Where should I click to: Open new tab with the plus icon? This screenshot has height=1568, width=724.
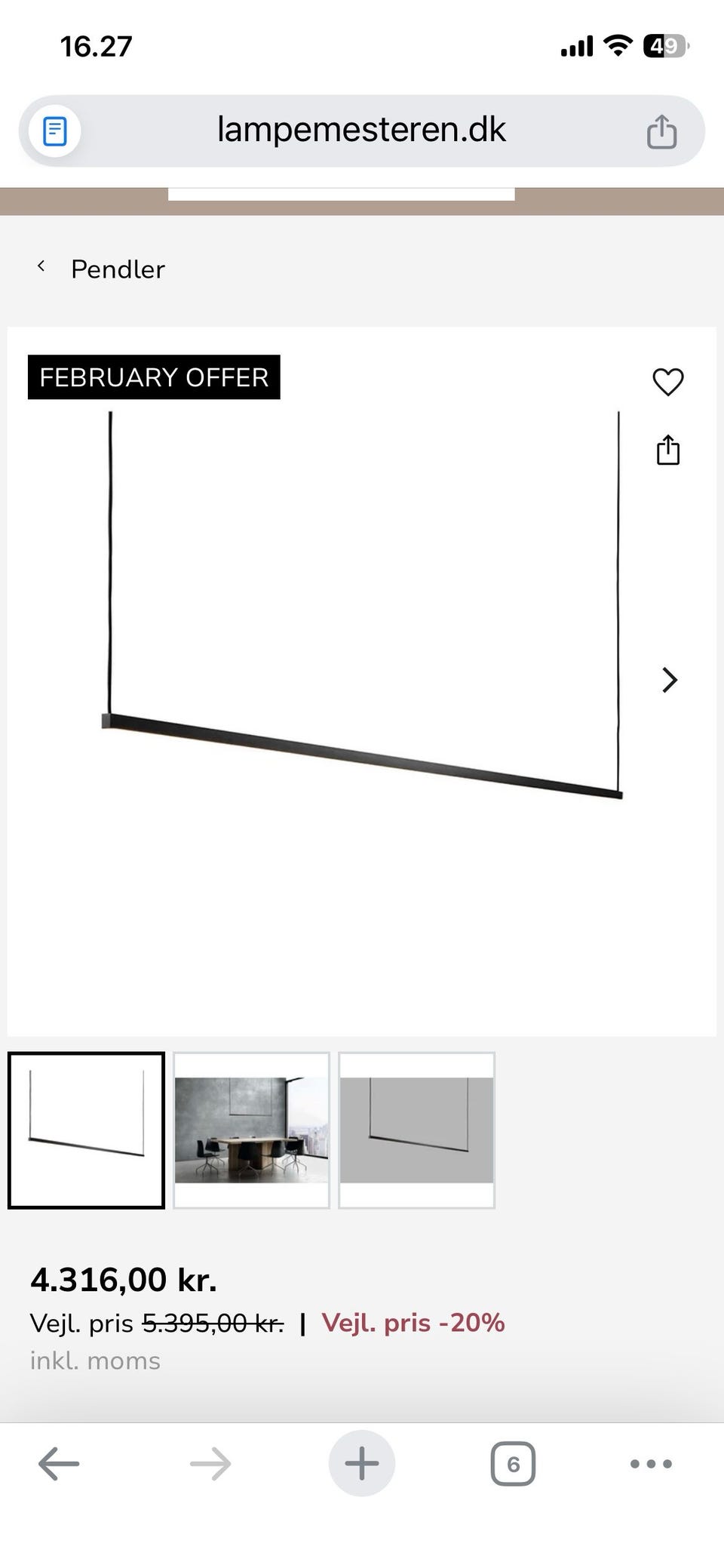click(x=362, y=1462)
